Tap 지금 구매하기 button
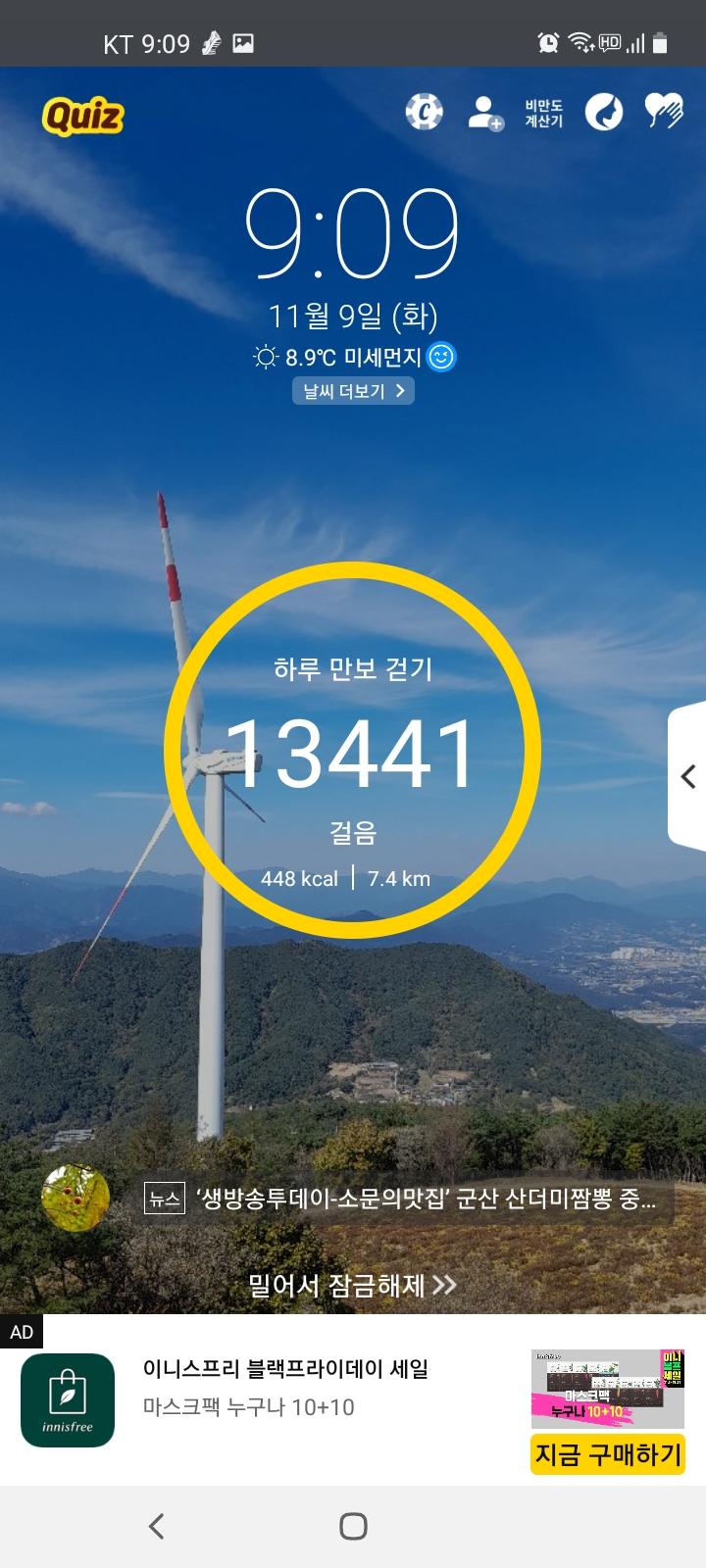 (607, 1454)
